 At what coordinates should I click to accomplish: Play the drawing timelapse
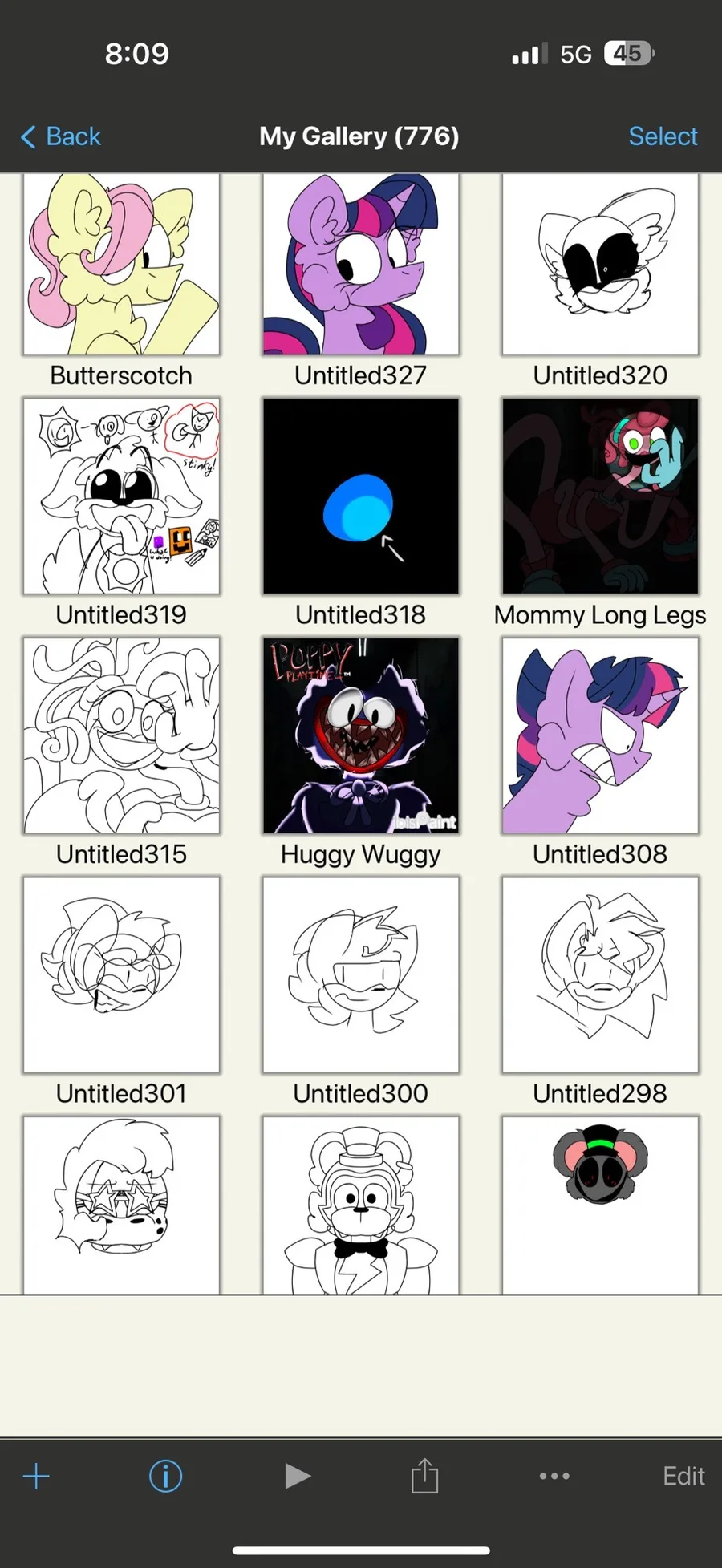click(x=297, y=1476)
